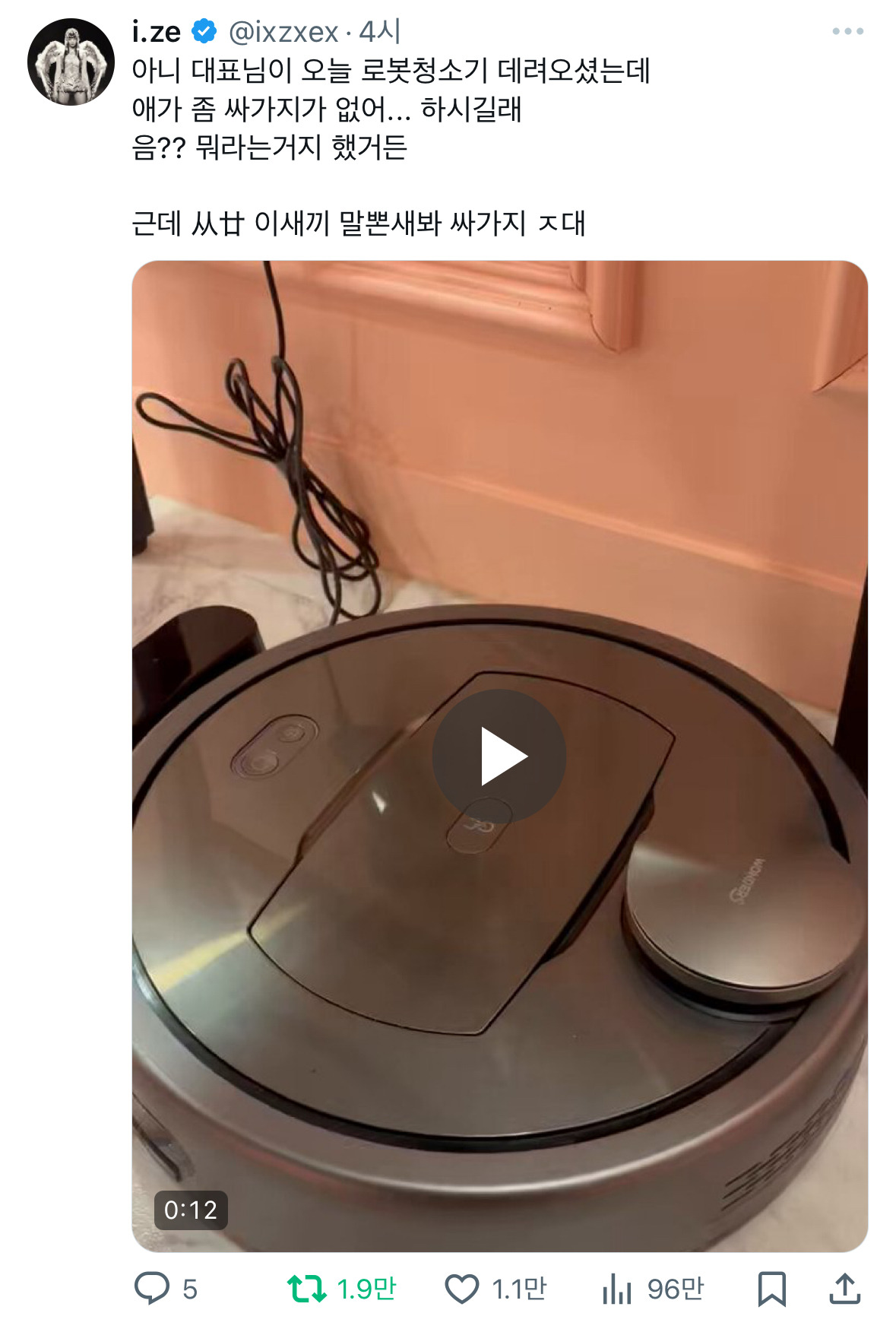This screenshot has width=896, height=1329.
Task: Retweet i.ze's post
Action: pyautogui.click(x=307, y=1289)
